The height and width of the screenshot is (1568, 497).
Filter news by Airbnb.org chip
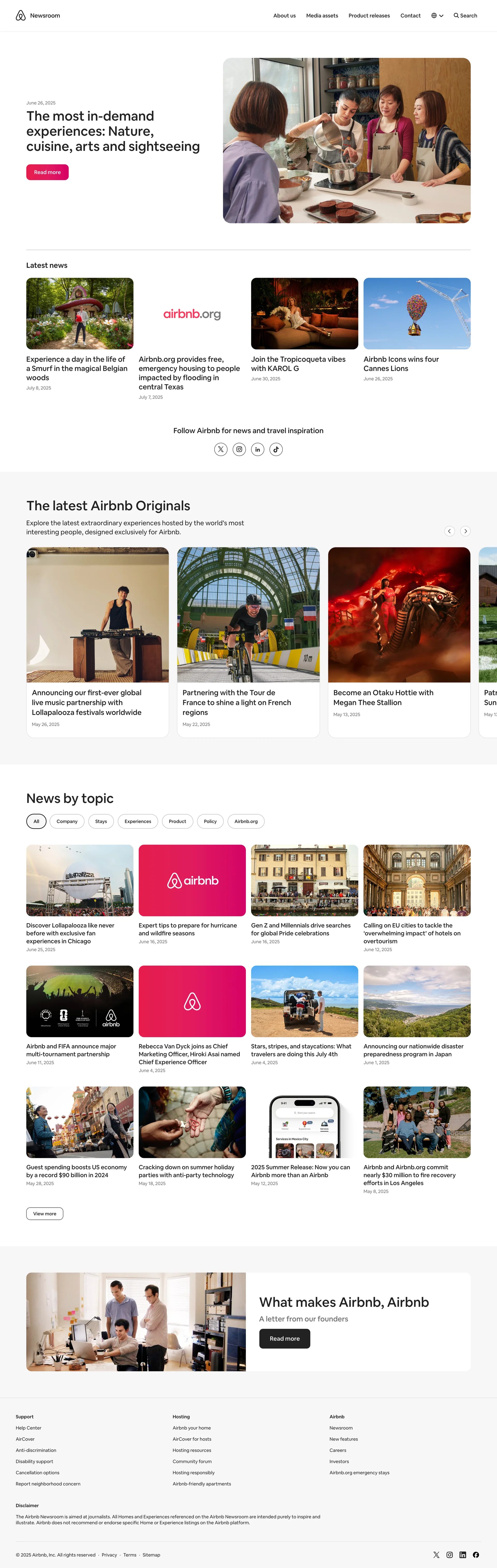click(246, 821)
